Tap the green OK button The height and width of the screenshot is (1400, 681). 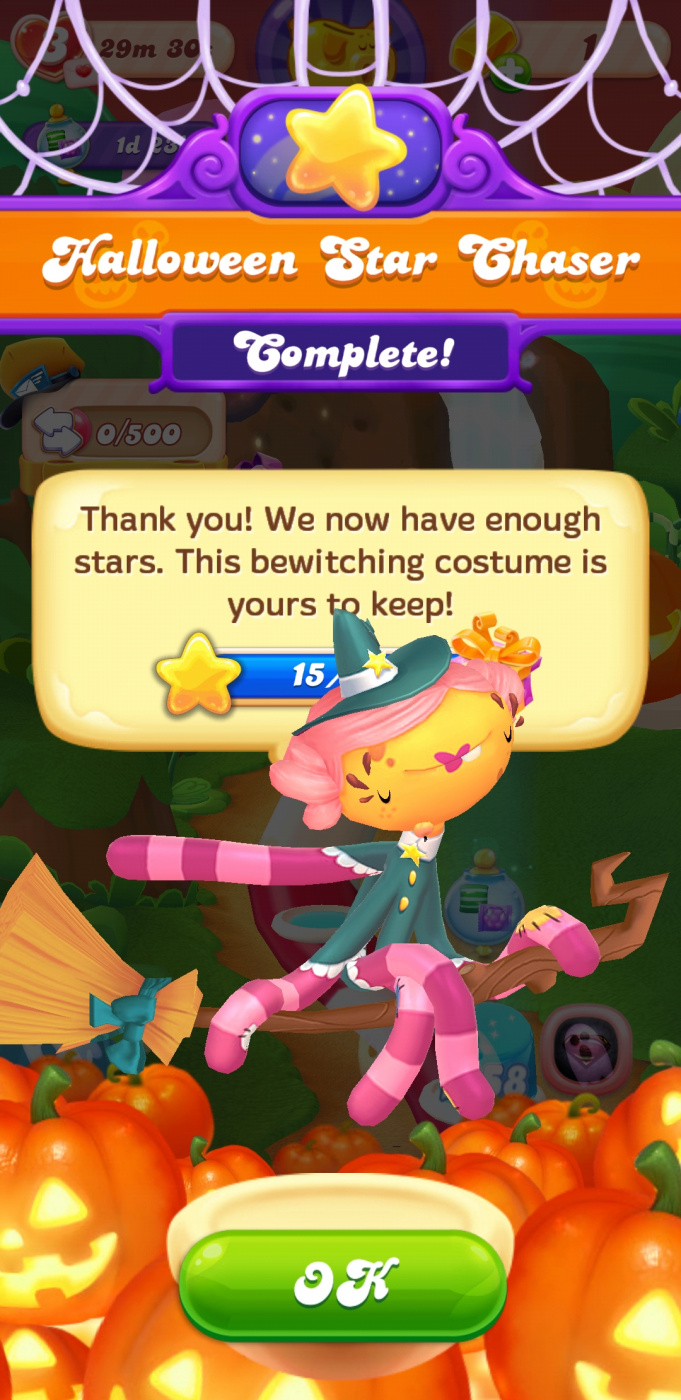[x=343, y=1283]
